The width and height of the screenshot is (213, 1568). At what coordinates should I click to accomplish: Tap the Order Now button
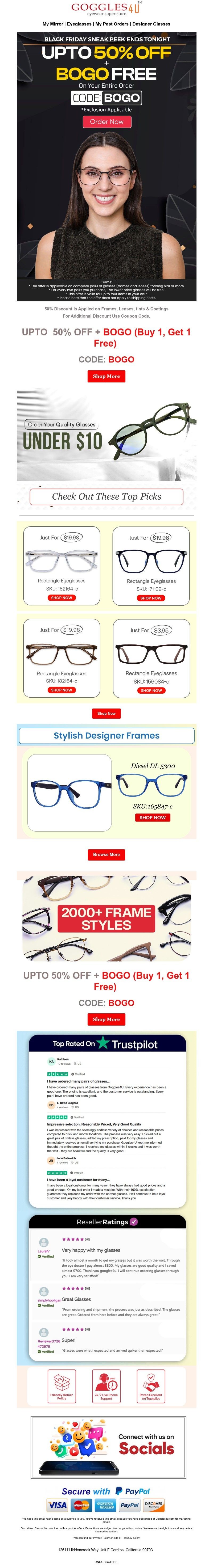click(107, 122)
